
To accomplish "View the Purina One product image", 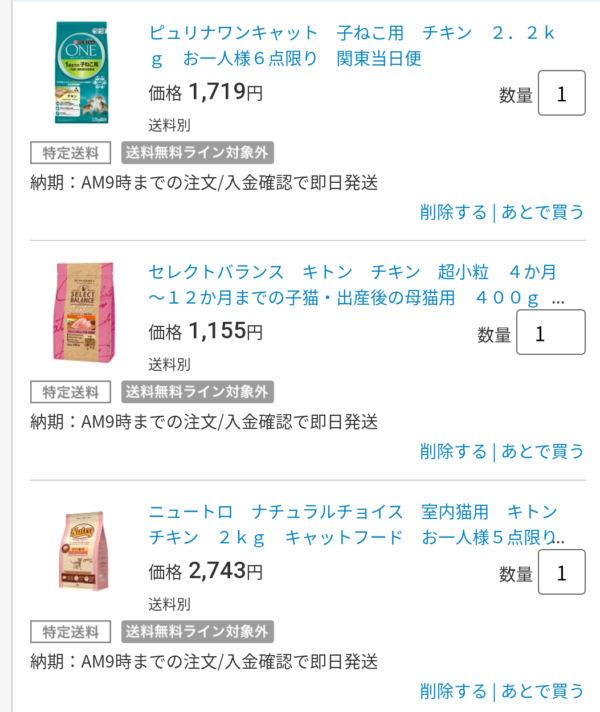I will pos(83,71).
